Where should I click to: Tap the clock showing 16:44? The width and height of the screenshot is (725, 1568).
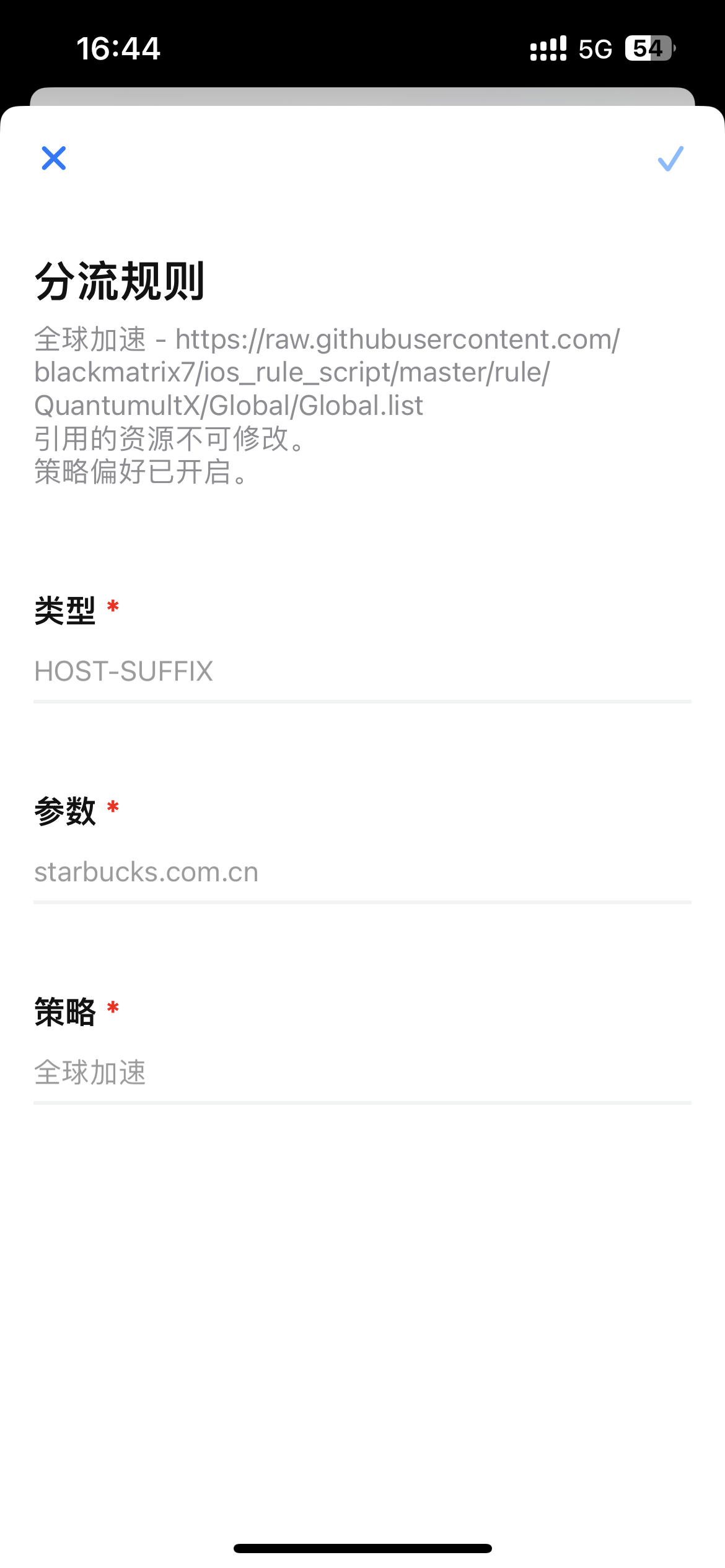click(x=120, y=49)
